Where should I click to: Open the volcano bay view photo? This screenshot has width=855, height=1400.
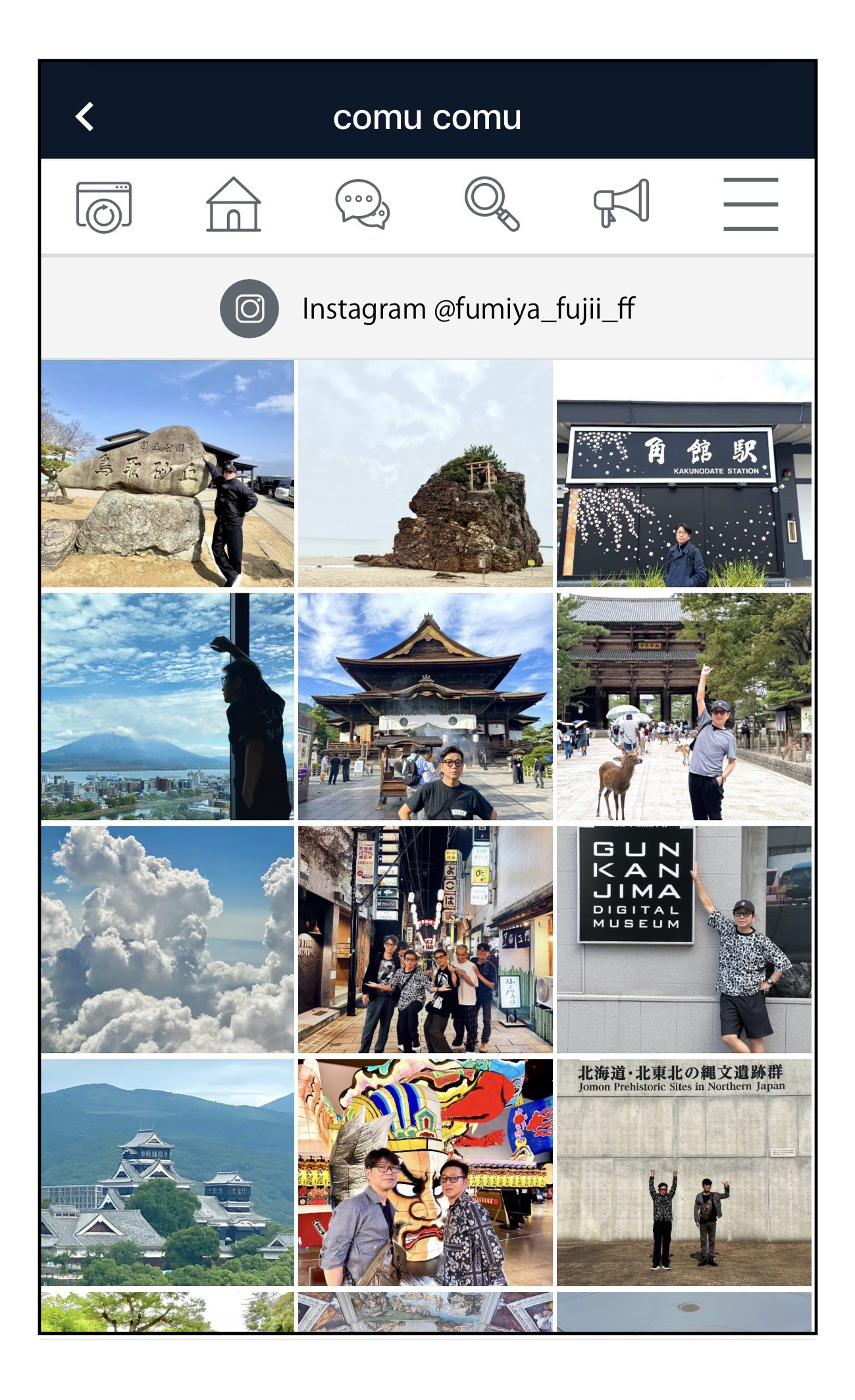168,706
